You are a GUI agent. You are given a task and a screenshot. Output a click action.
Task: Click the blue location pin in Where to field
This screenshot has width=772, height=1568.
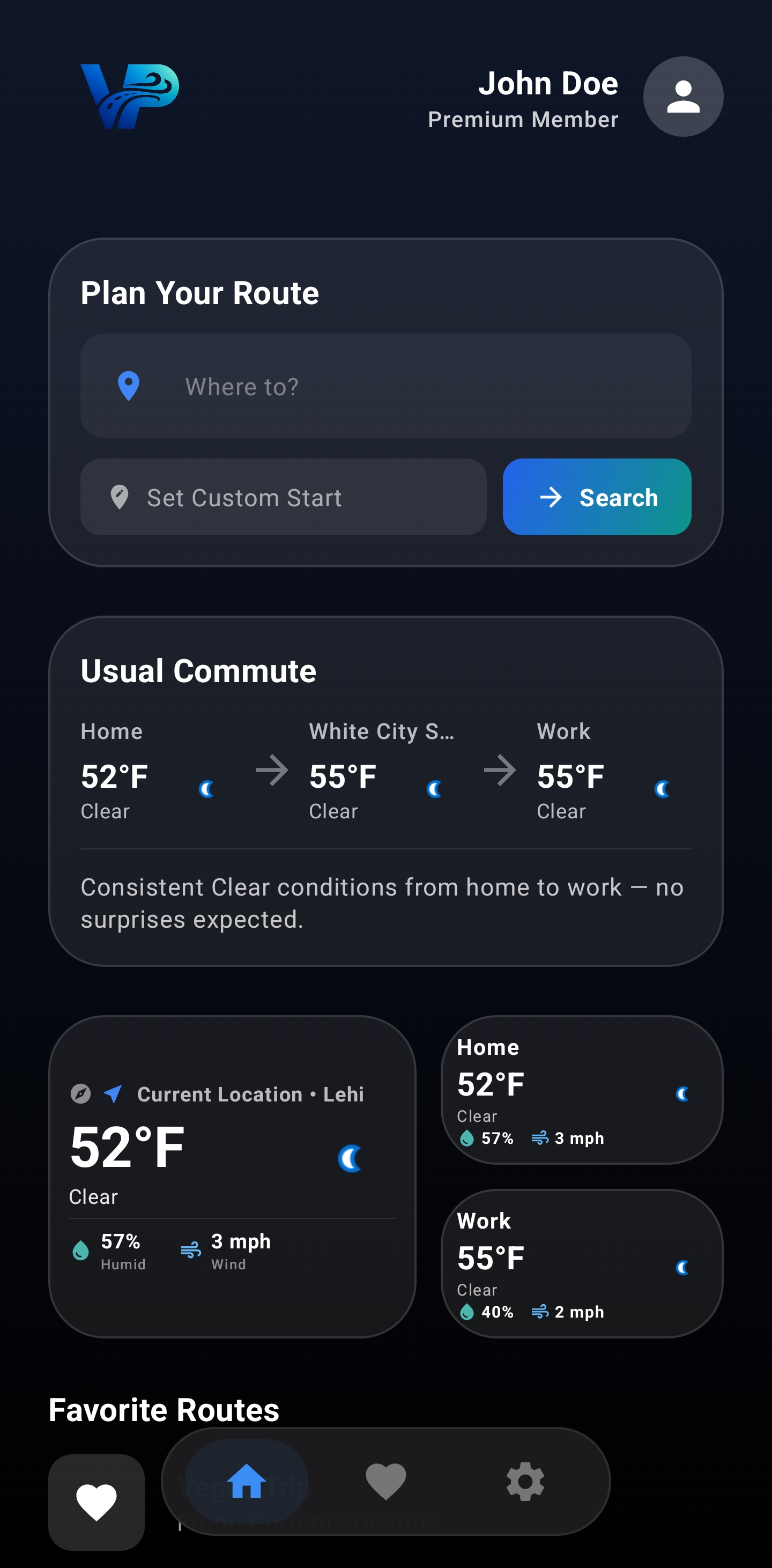(x=128, y=386)
